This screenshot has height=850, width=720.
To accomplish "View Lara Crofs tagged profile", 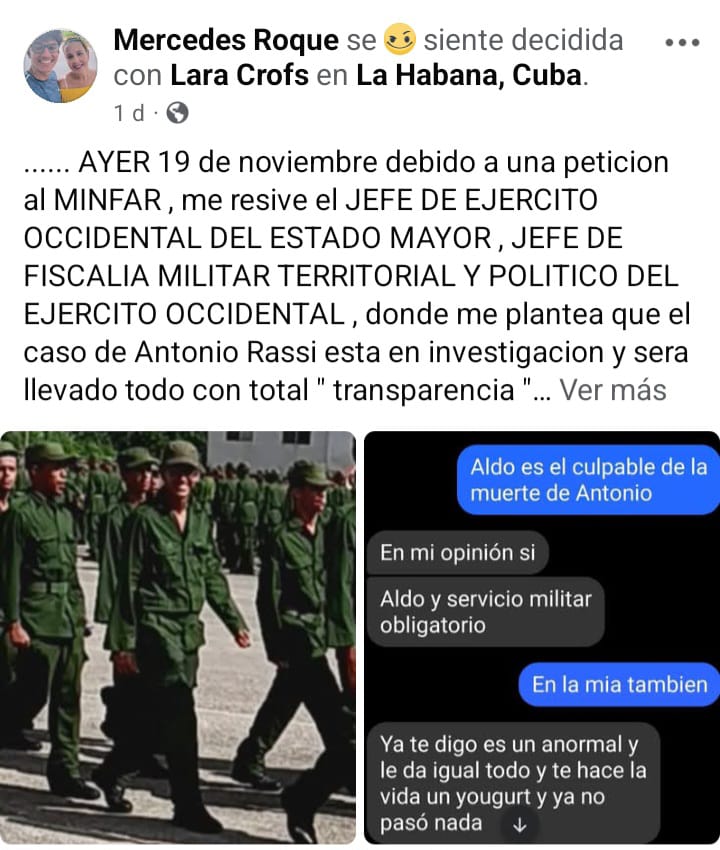I will [240, 76].
